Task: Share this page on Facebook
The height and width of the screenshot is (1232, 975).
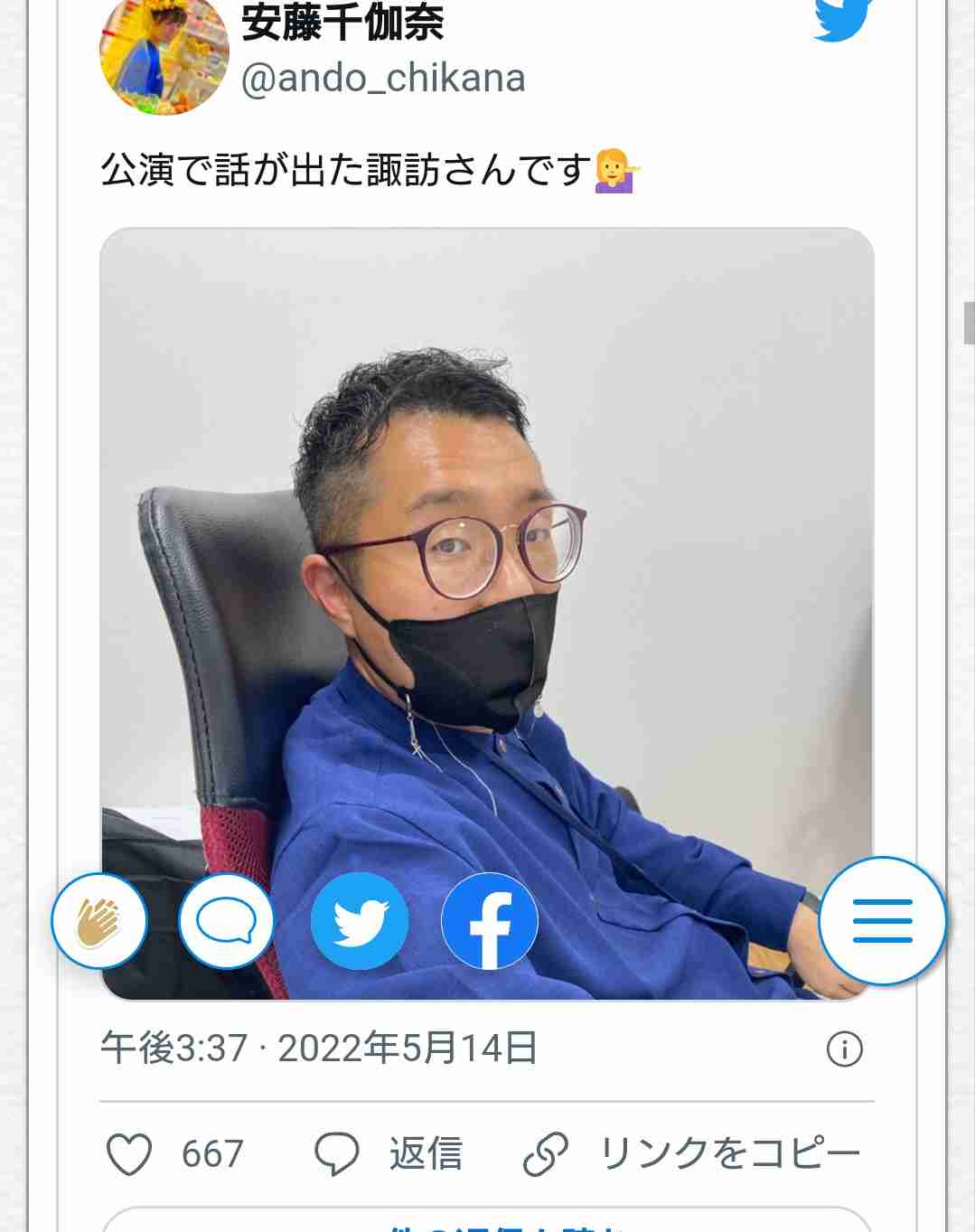Action: click(489, 921)
